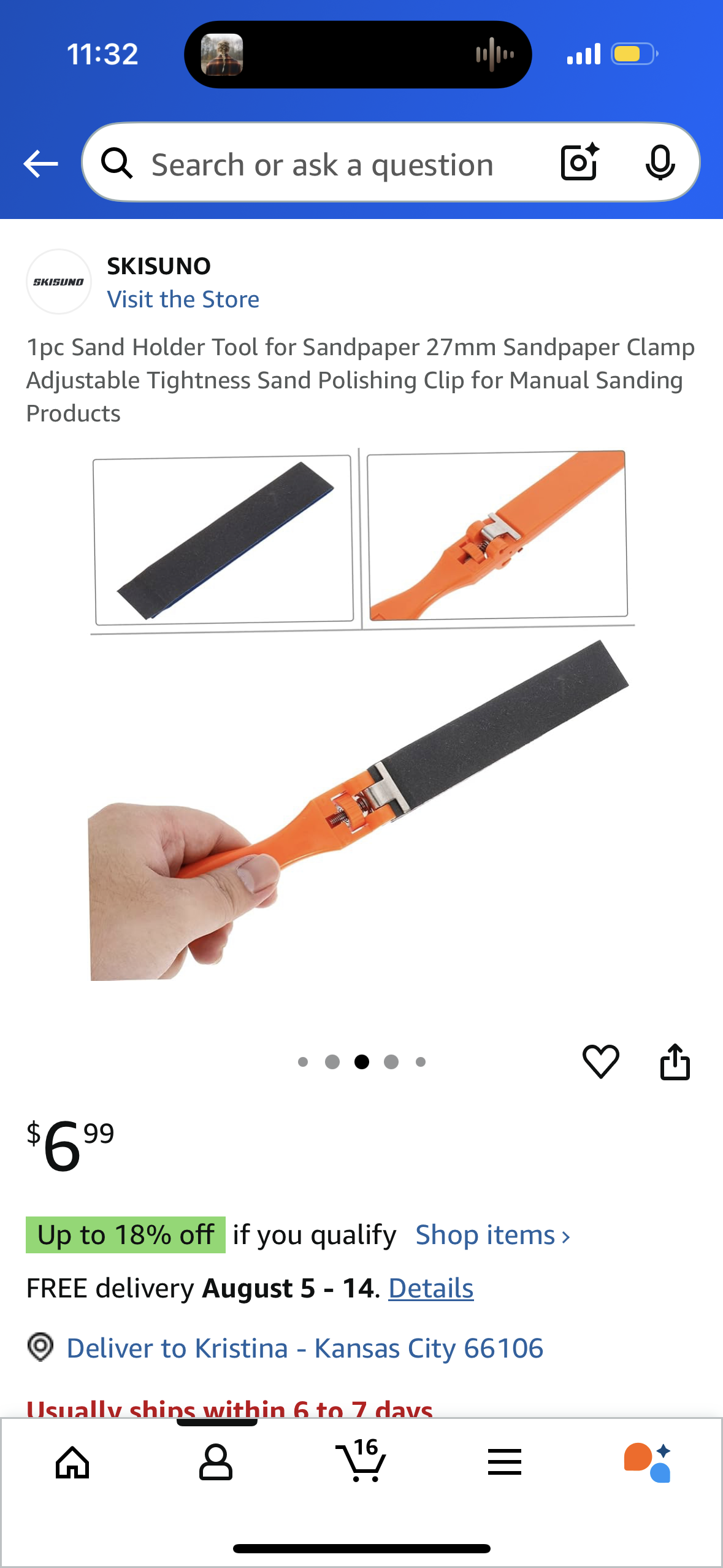Start voice search with microphone
The image size is (723, 1568).
[660, 163]
